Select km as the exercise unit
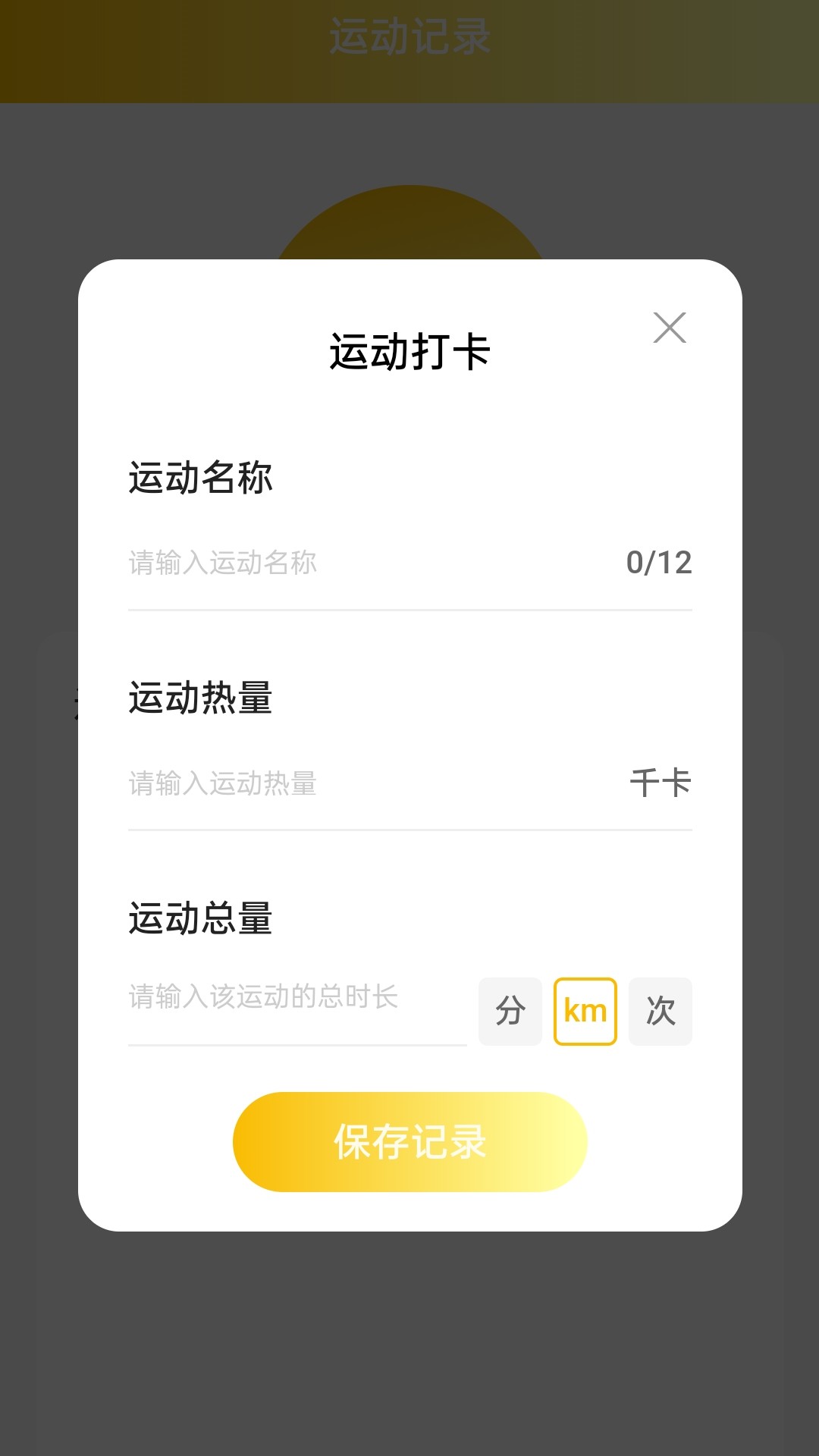Image resolution: width=819 pixels, height=1456 pixels. (585, 1011)
